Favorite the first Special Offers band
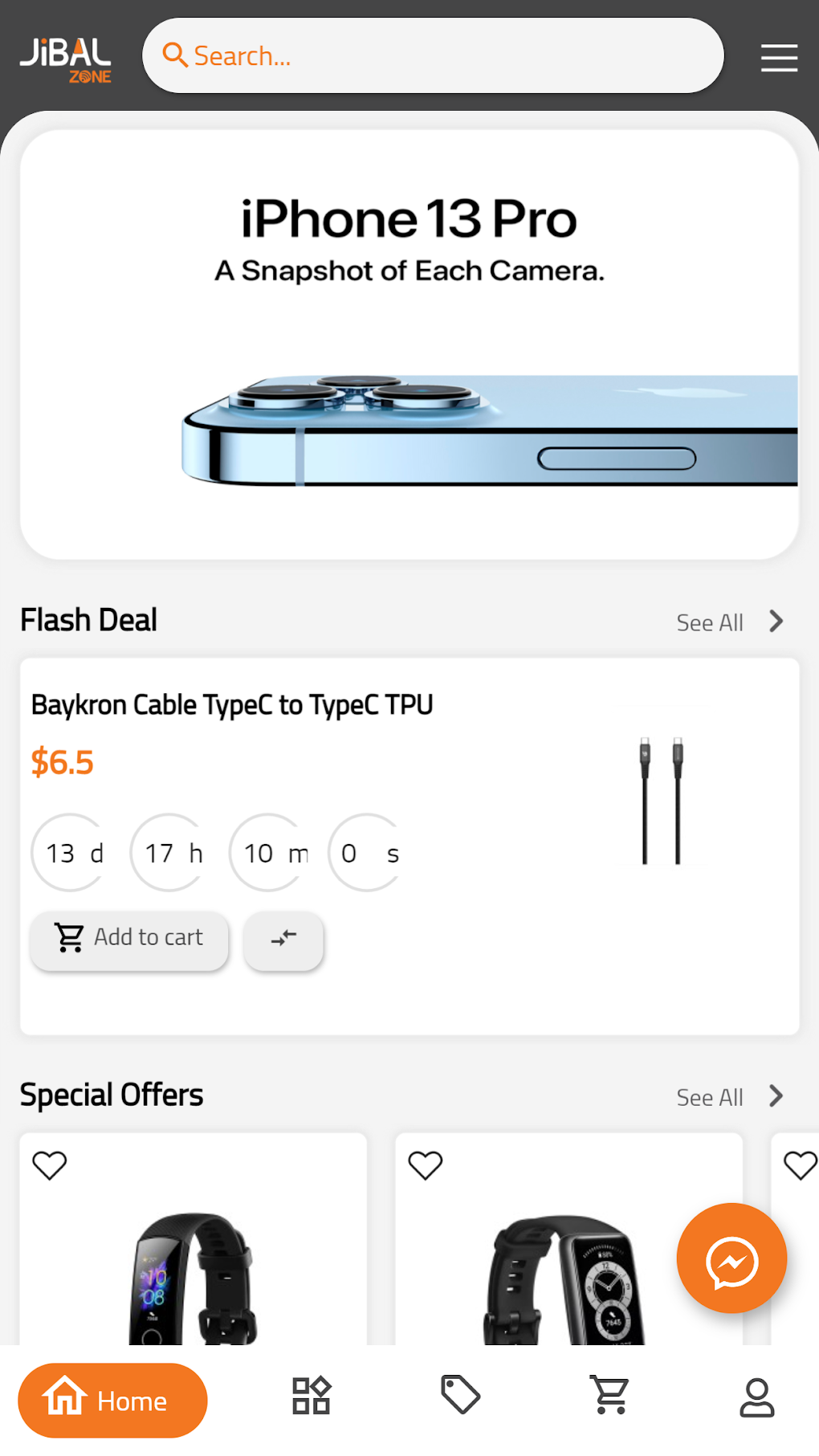 (x=50, y=1165)
